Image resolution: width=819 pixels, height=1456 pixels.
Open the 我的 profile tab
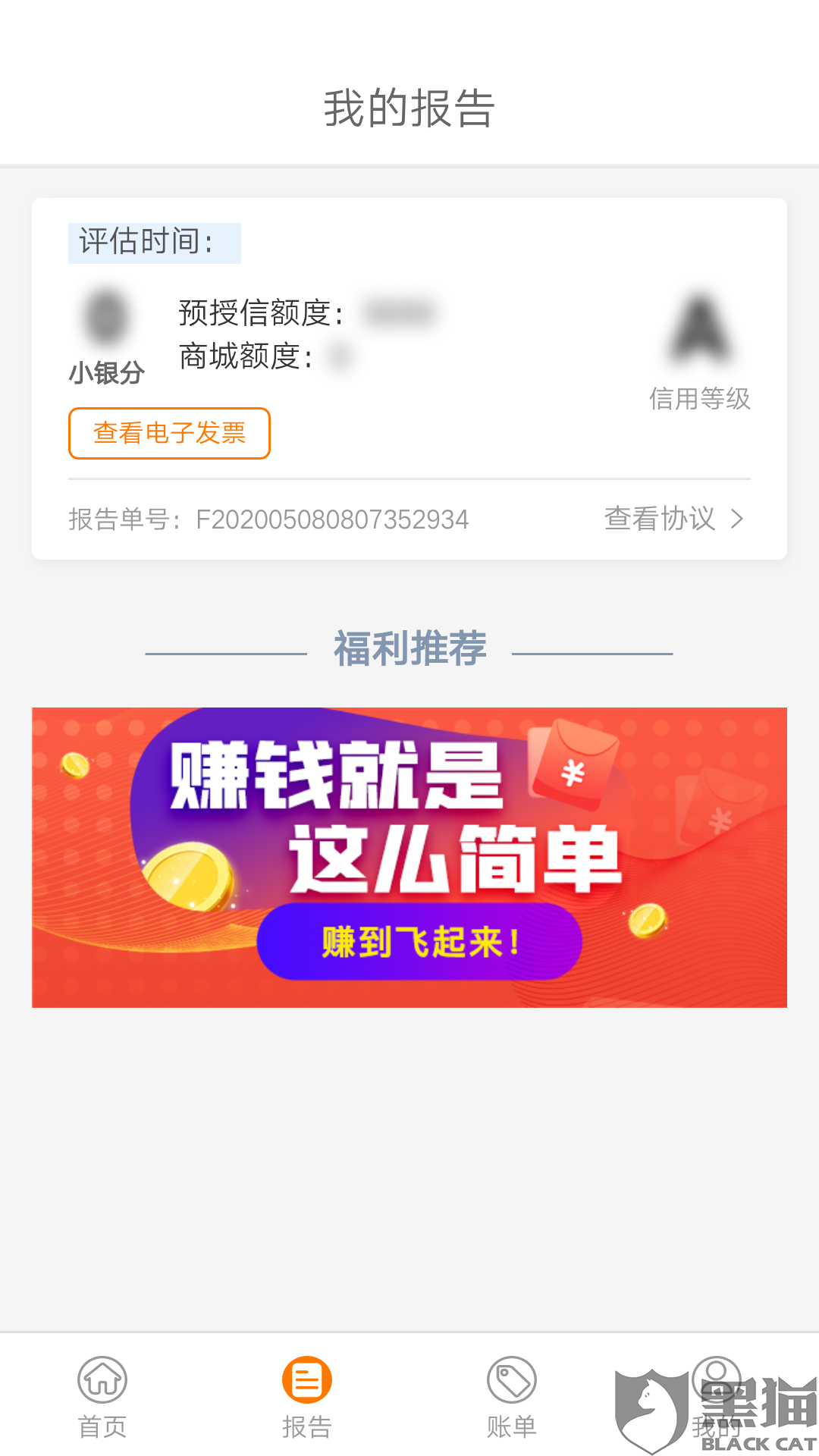[x=717, y=1398]
